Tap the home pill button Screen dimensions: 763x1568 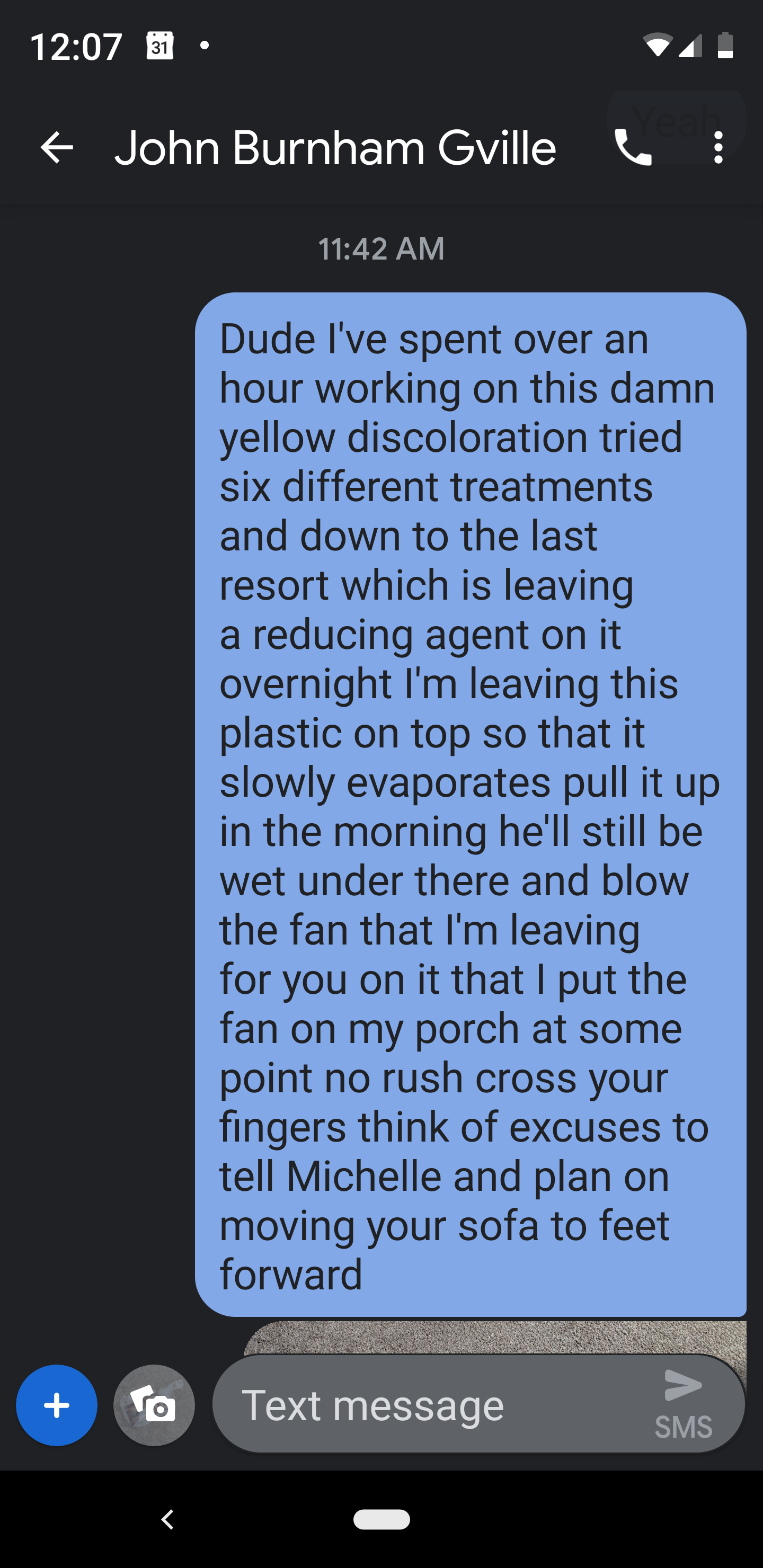point(381,1519)
